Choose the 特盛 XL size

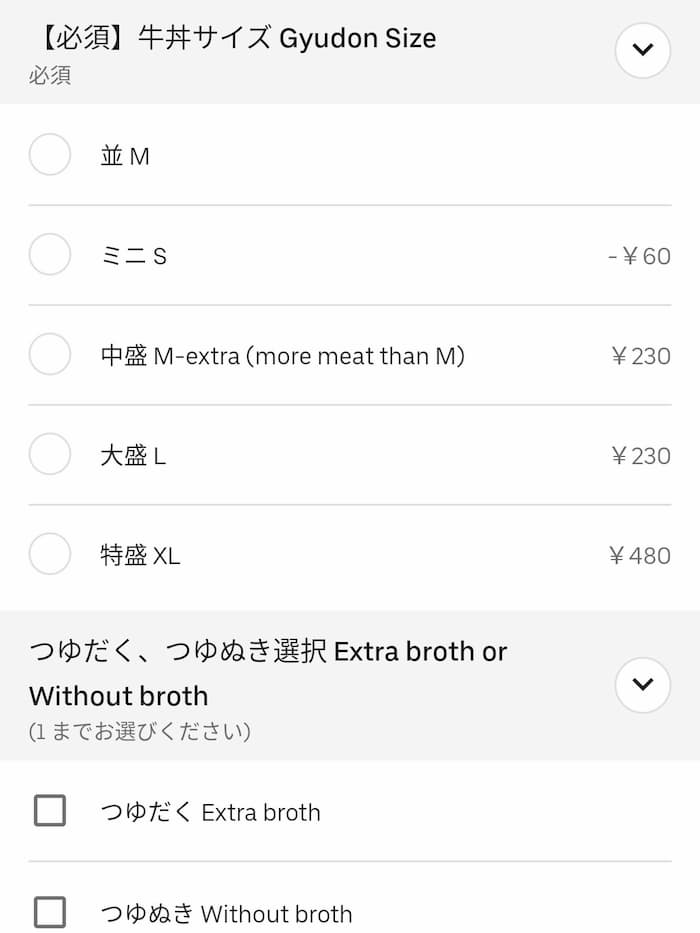50,555
